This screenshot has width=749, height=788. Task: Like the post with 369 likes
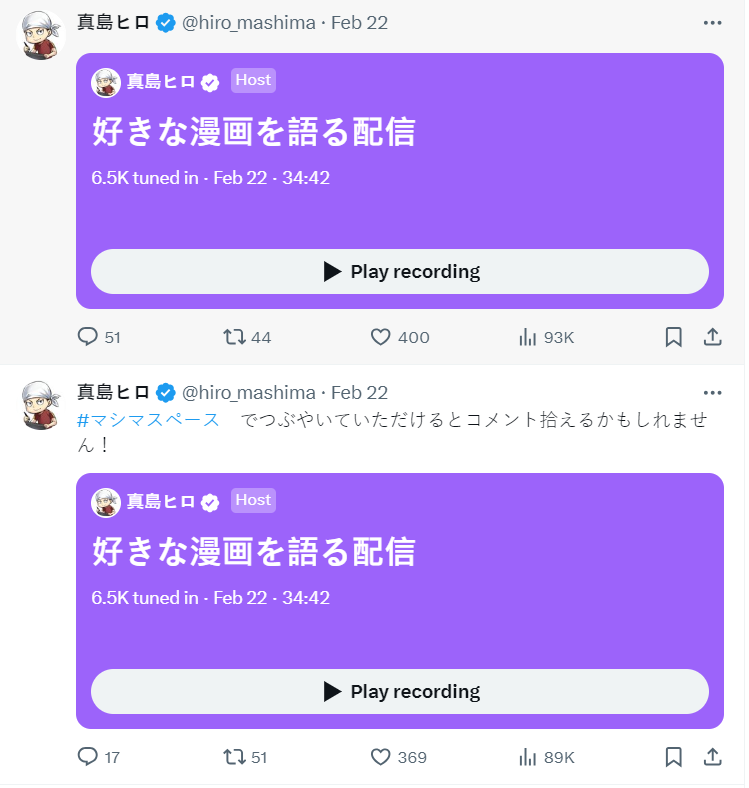tap(381, 757)
